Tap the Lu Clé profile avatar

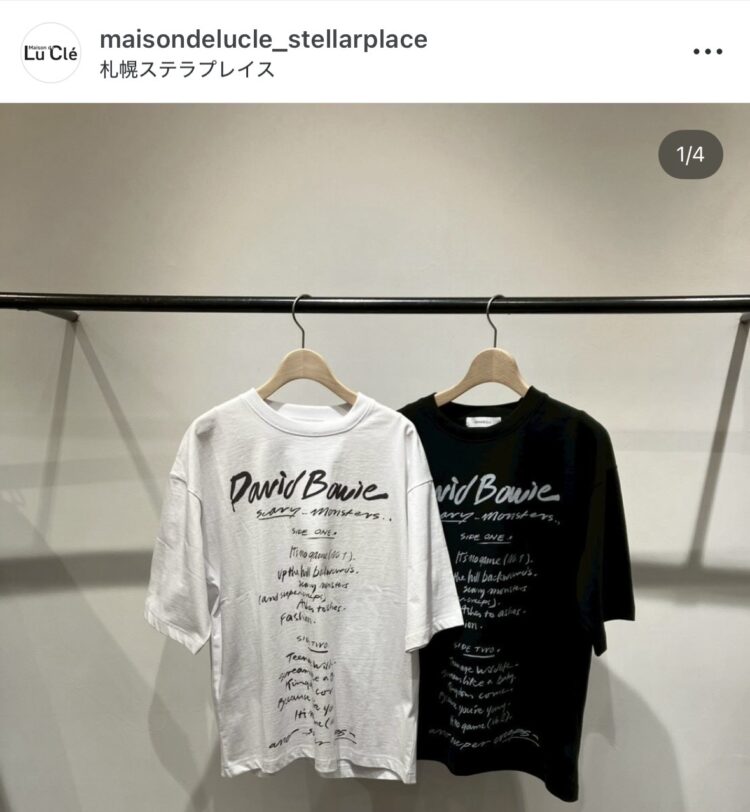(x=51, y=53)
